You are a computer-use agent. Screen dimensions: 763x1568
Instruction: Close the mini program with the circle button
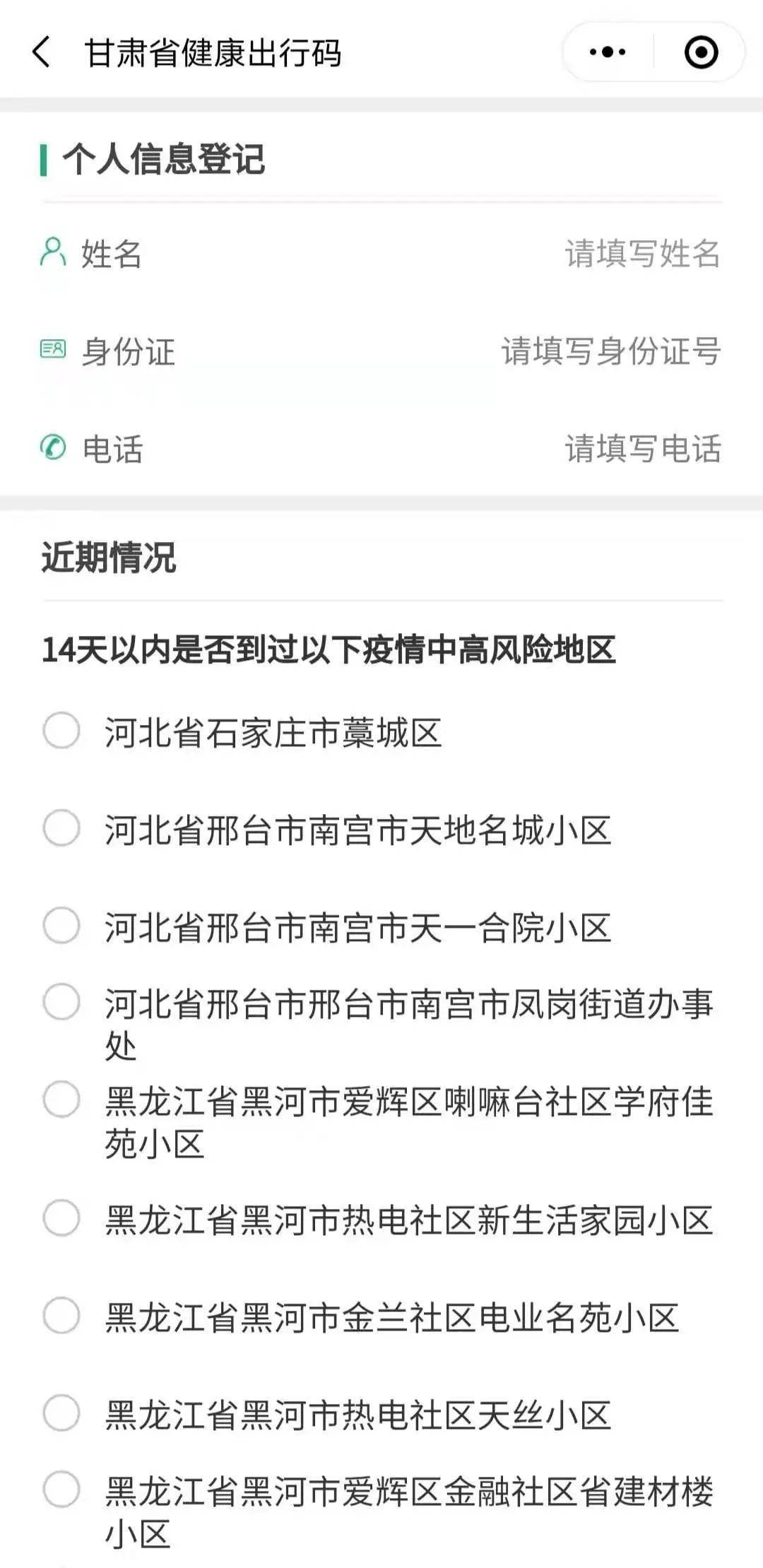(x=701, y=52)
